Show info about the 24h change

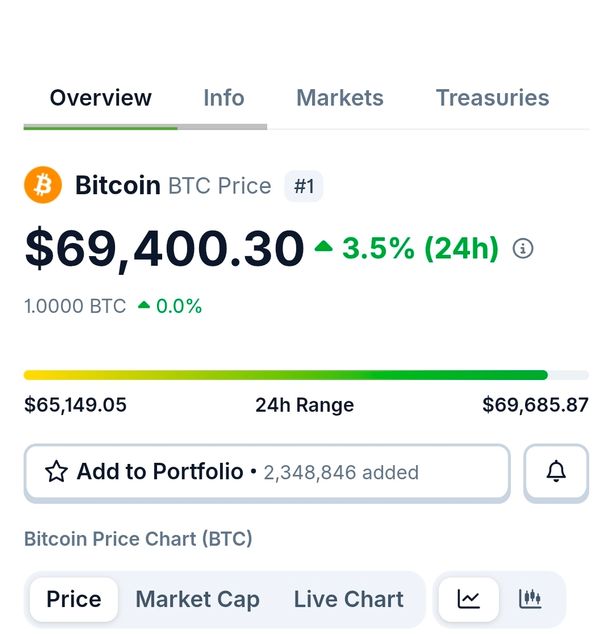pos(522,249)
